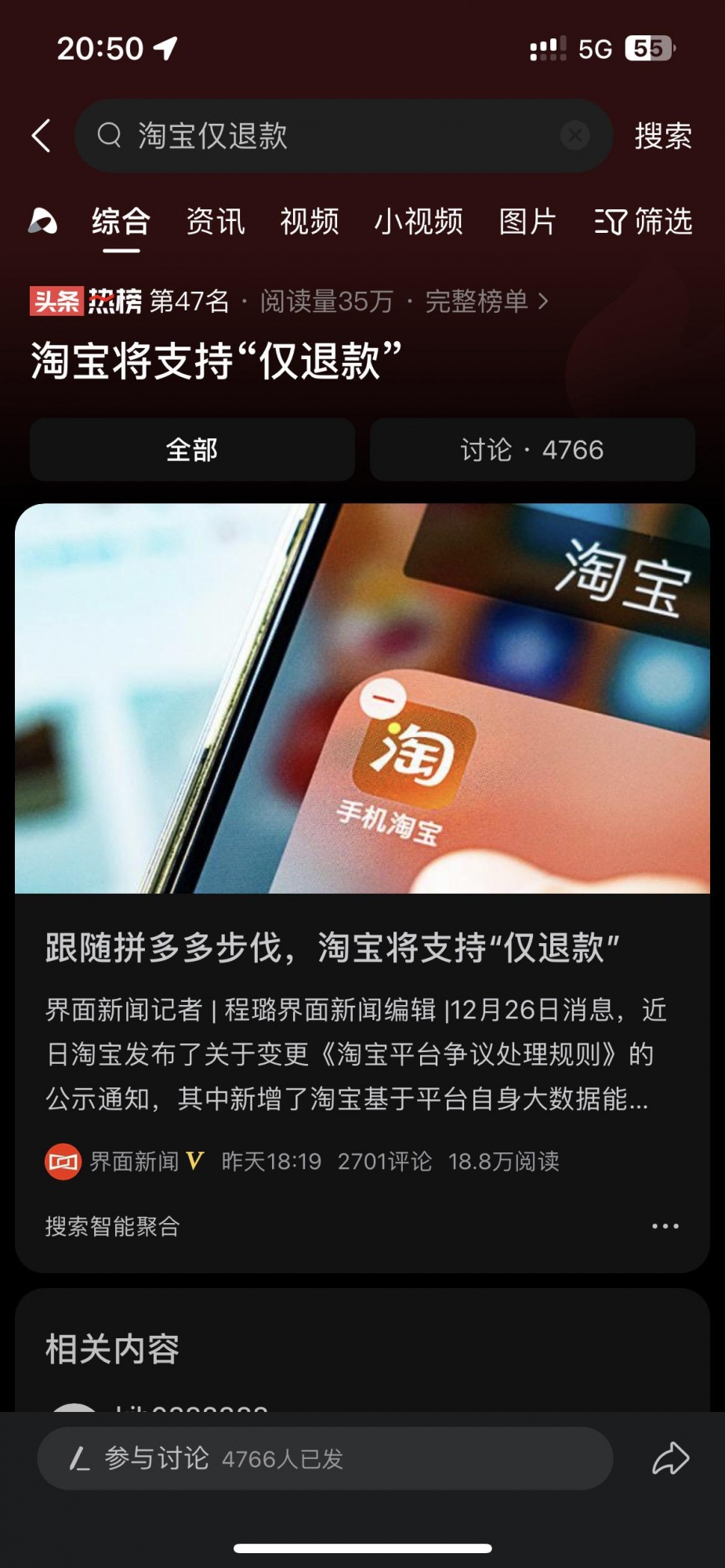Tap the 搜索 button
Screen dimensions: 725x1568
coord(663,136)
